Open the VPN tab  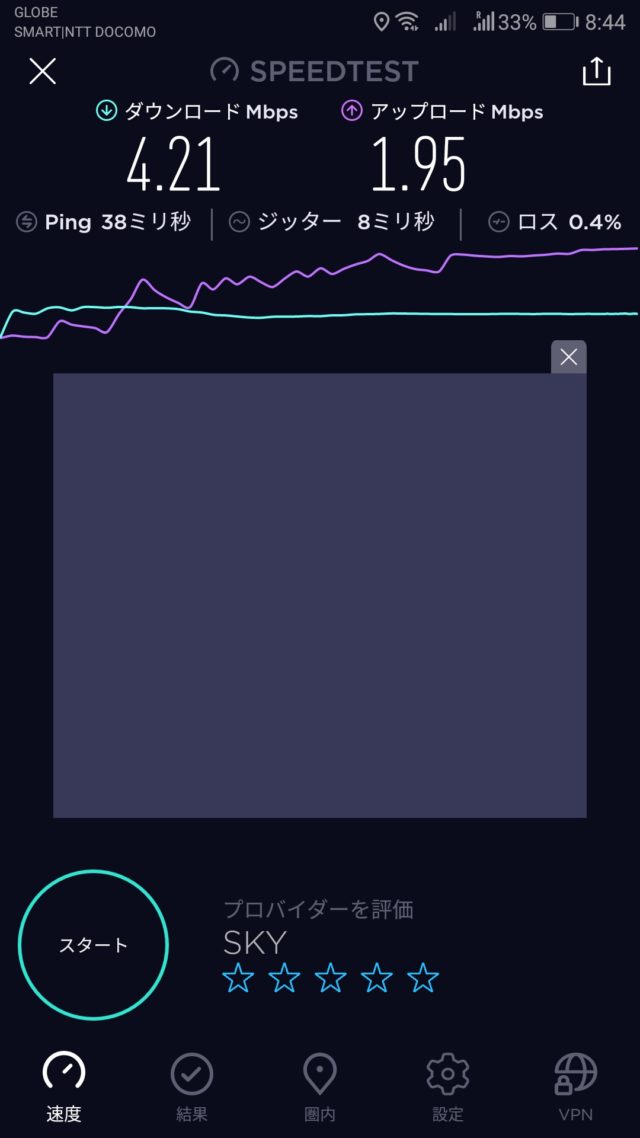575,1086
